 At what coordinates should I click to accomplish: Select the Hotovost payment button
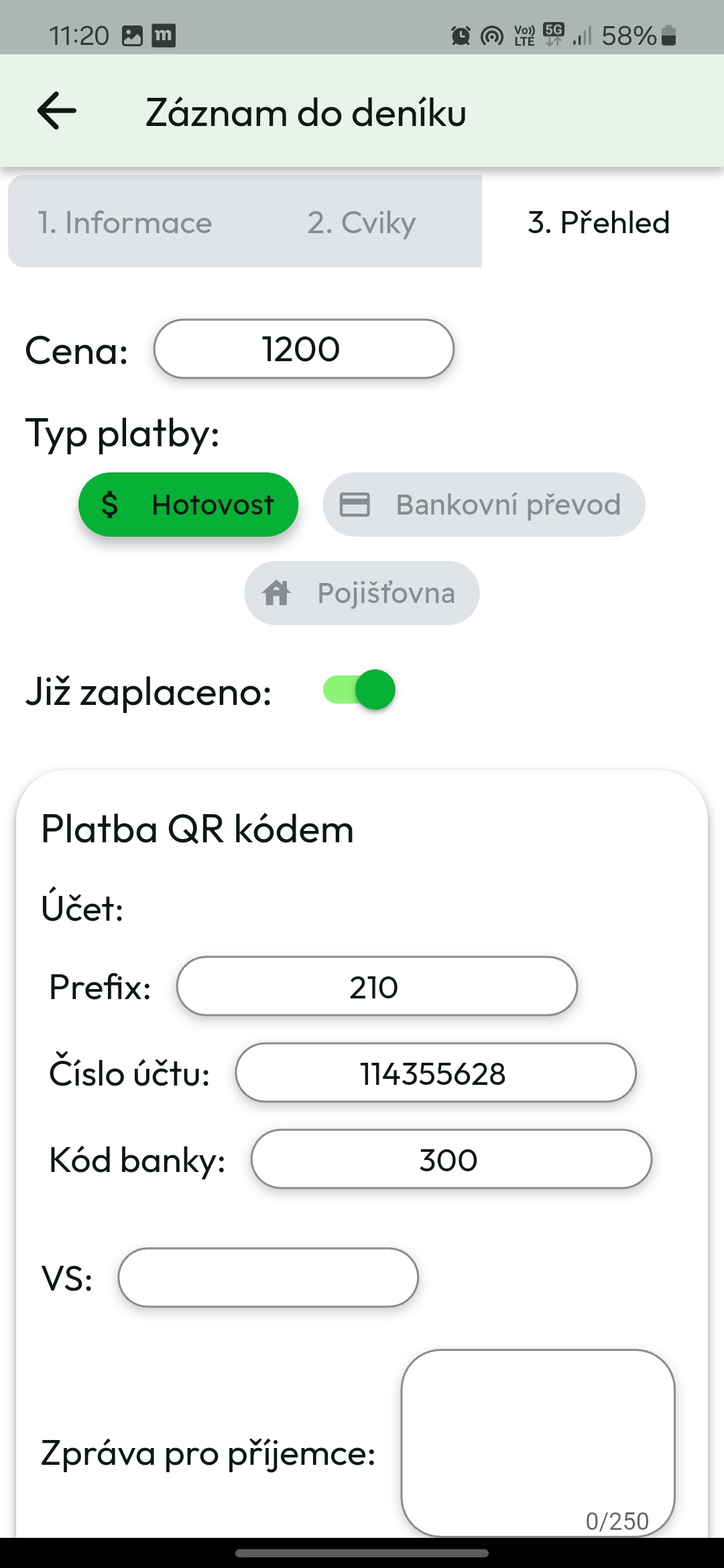(188, 505)
